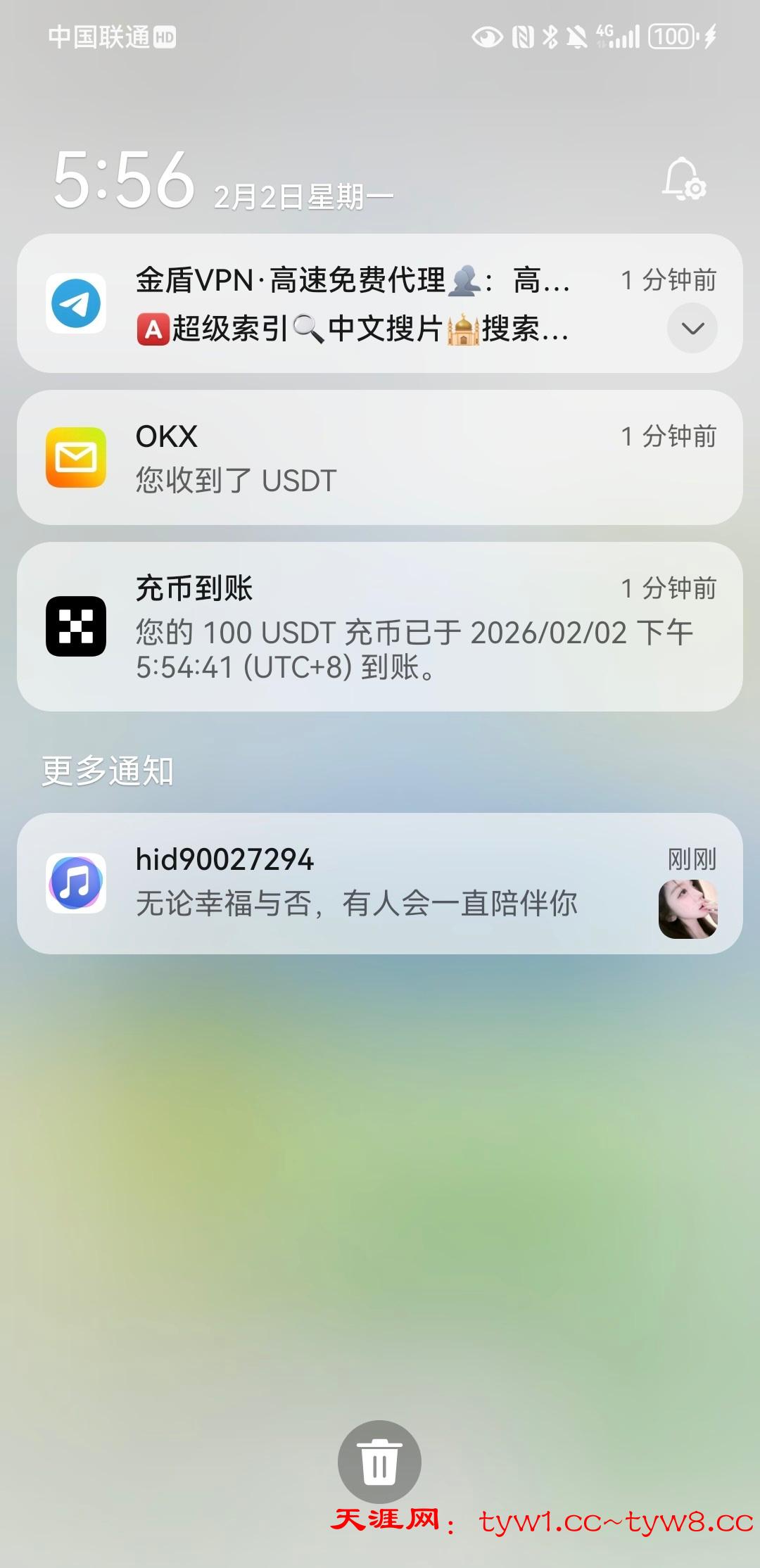
Task: Clear all notifications with trash button
Action: [x=379, y=1462]
